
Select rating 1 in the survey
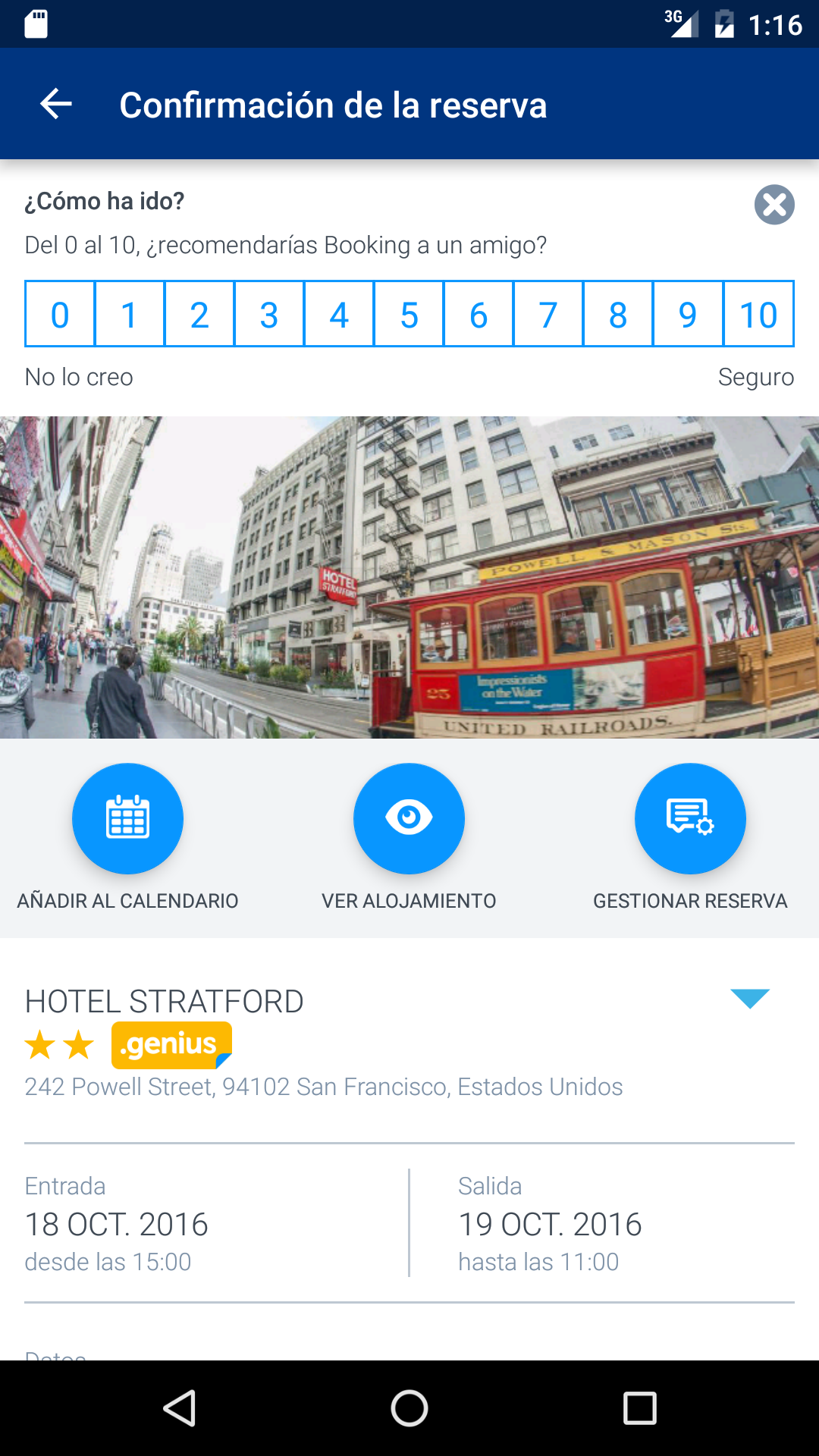click(x=130, y=315)
